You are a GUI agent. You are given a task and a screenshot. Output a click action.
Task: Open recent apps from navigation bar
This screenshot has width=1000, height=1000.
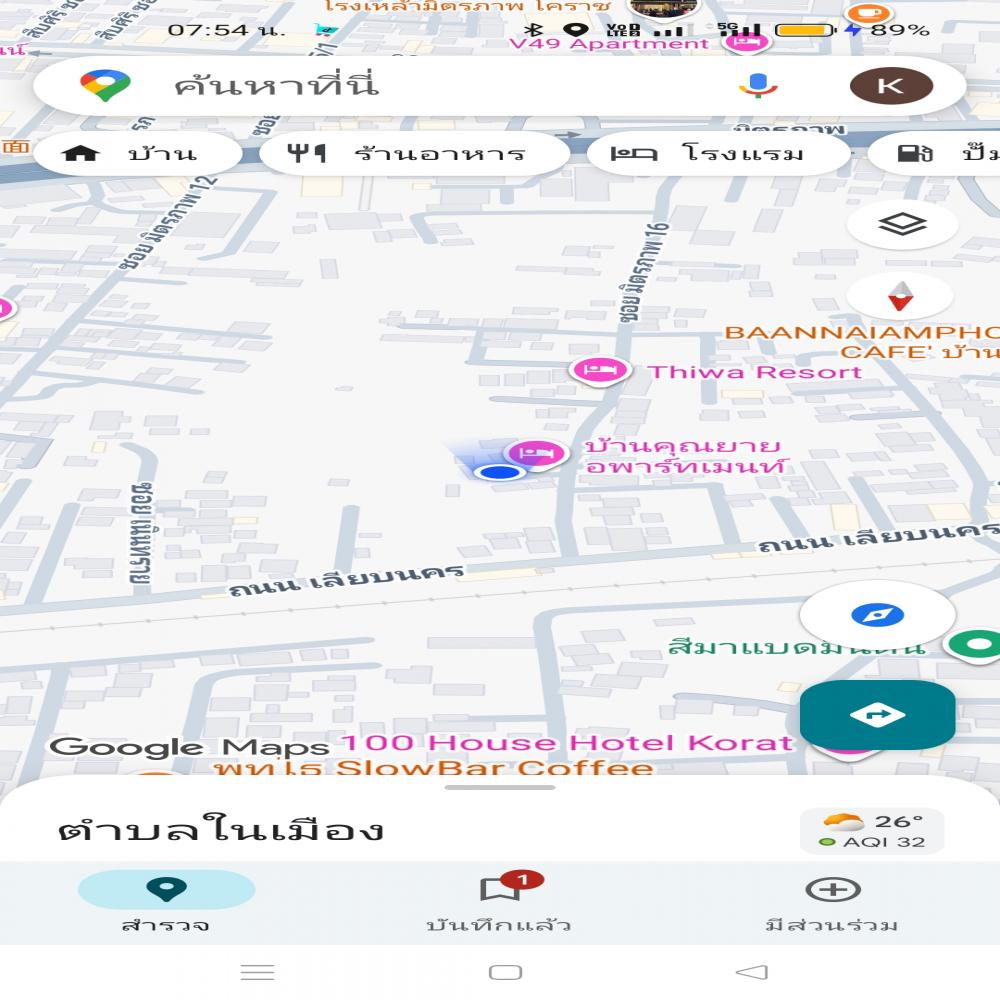pyautogui.click(x=258, y=972)
